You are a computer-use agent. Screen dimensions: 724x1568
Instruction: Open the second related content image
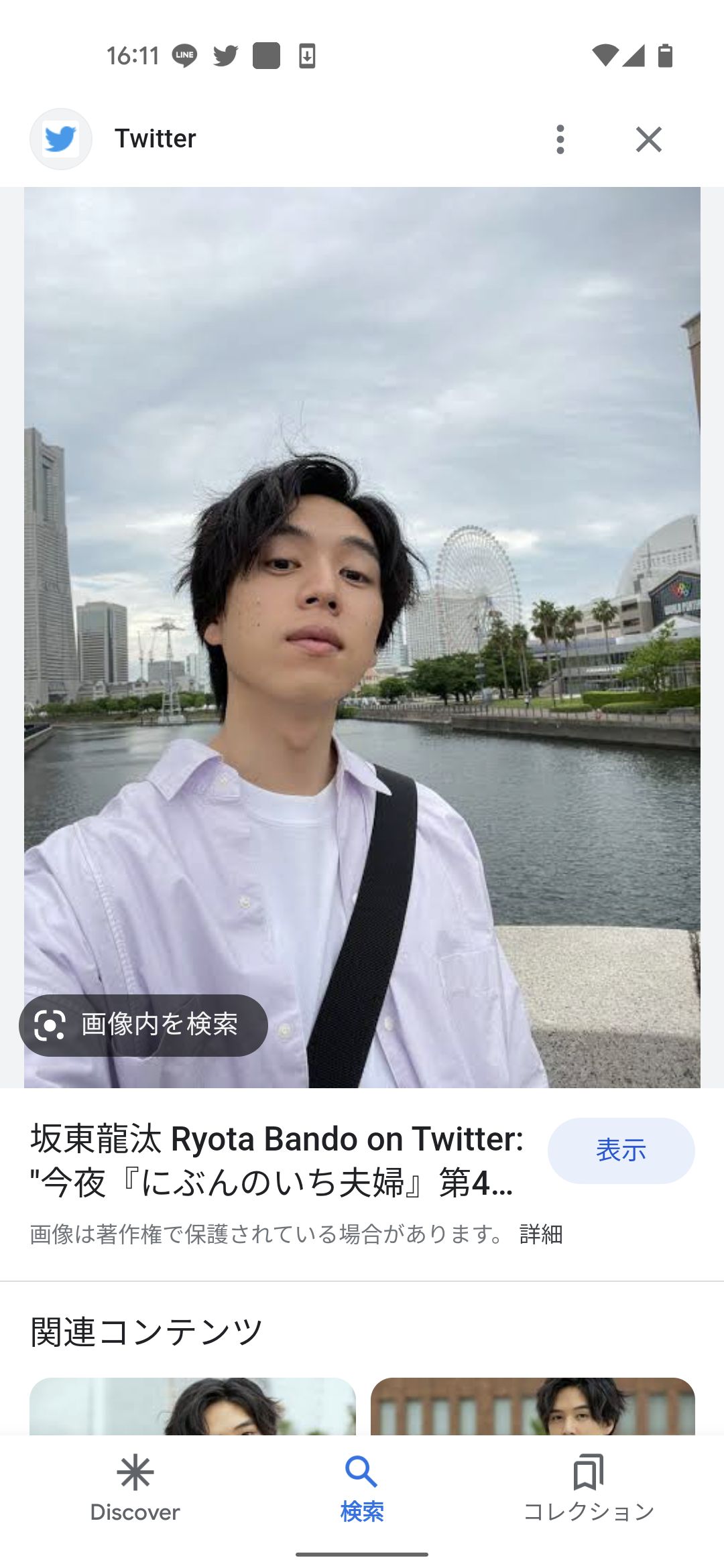pos(532,1406)
